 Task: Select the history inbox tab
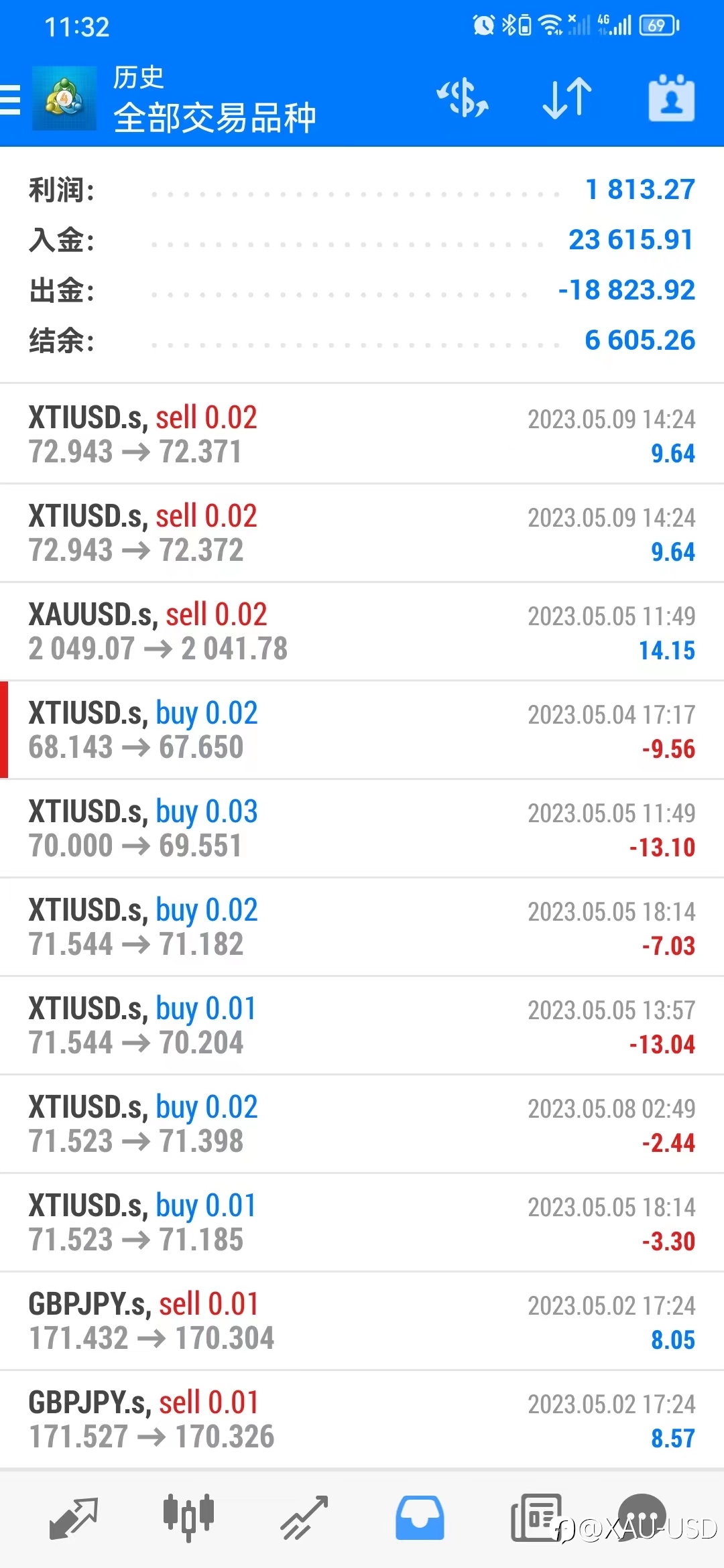click(x=420, y=1518)
